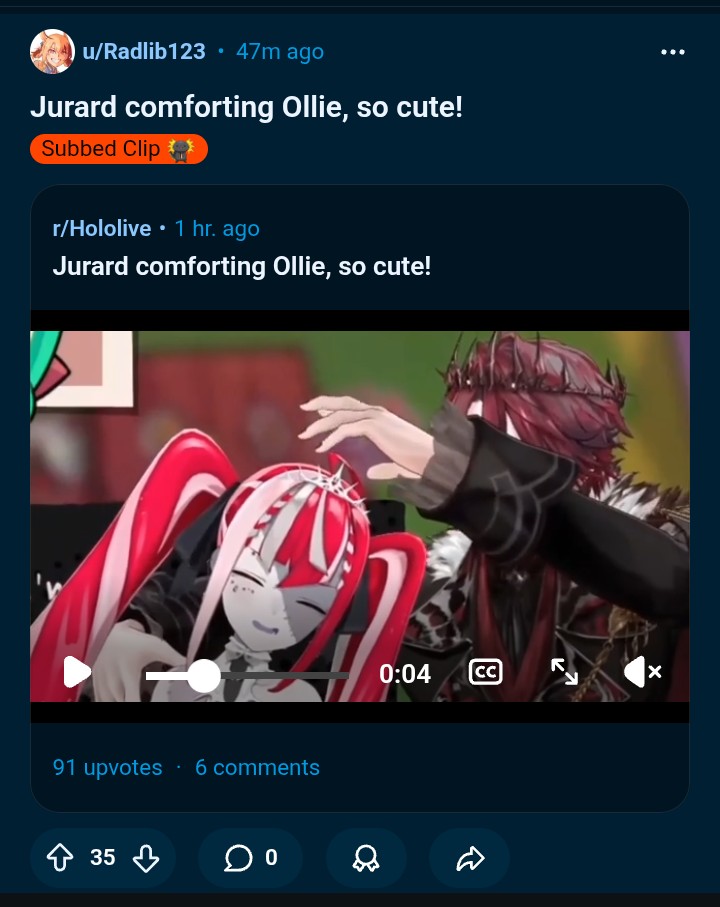The image size is (720, 907).
Task: Upvote Radlib123's post
Action: pyautogui.click(x=60, y=858)
